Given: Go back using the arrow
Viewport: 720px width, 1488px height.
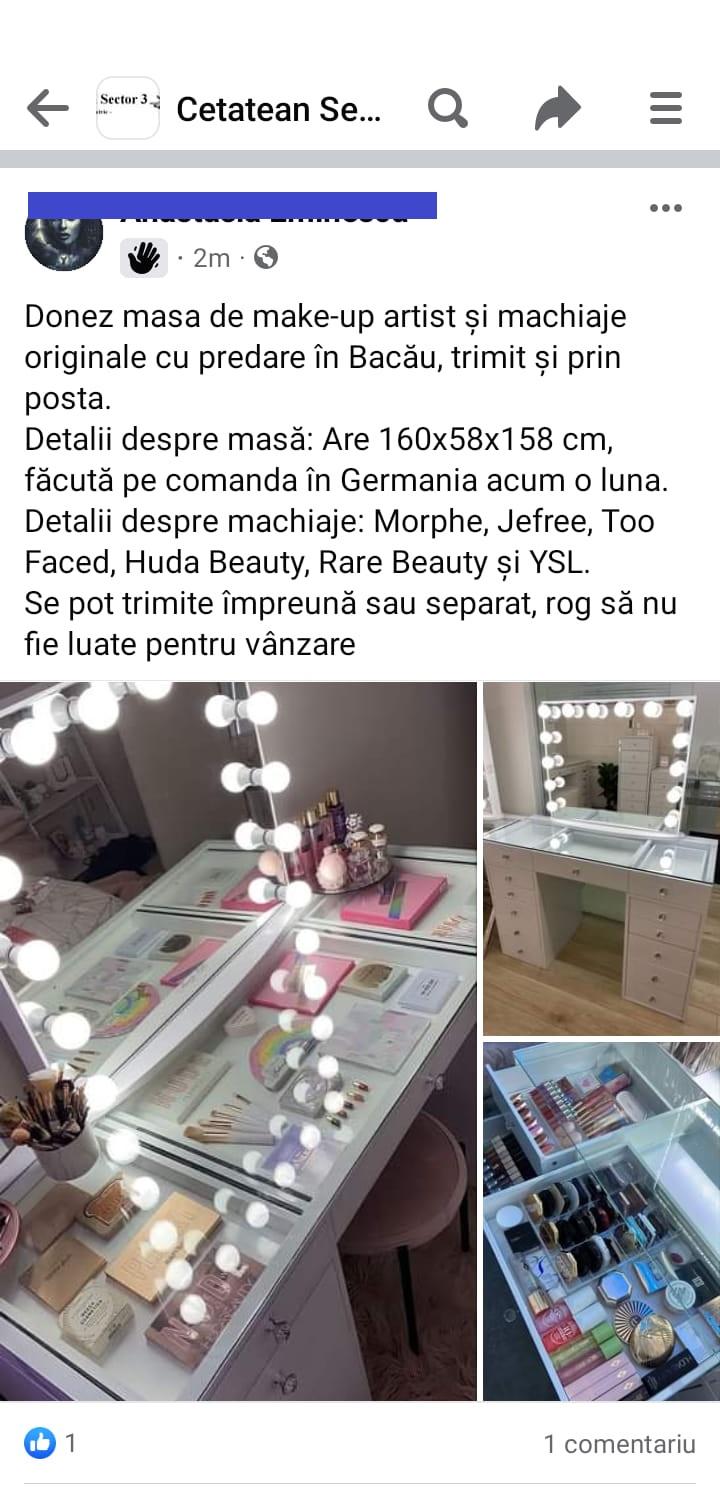Looking at the screenshot, I should [x=47, y=108].
